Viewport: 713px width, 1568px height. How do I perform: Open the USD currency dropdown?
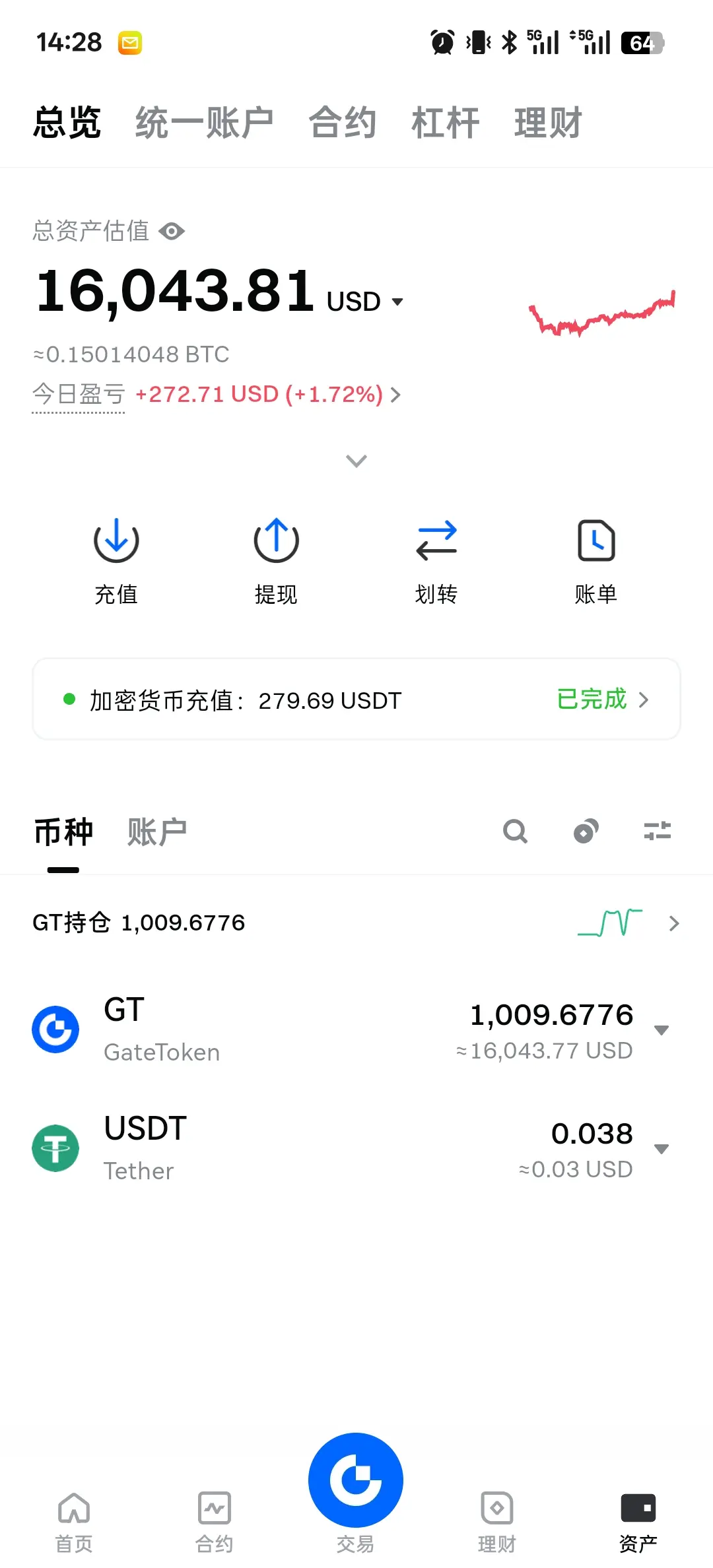pos(364,302)
